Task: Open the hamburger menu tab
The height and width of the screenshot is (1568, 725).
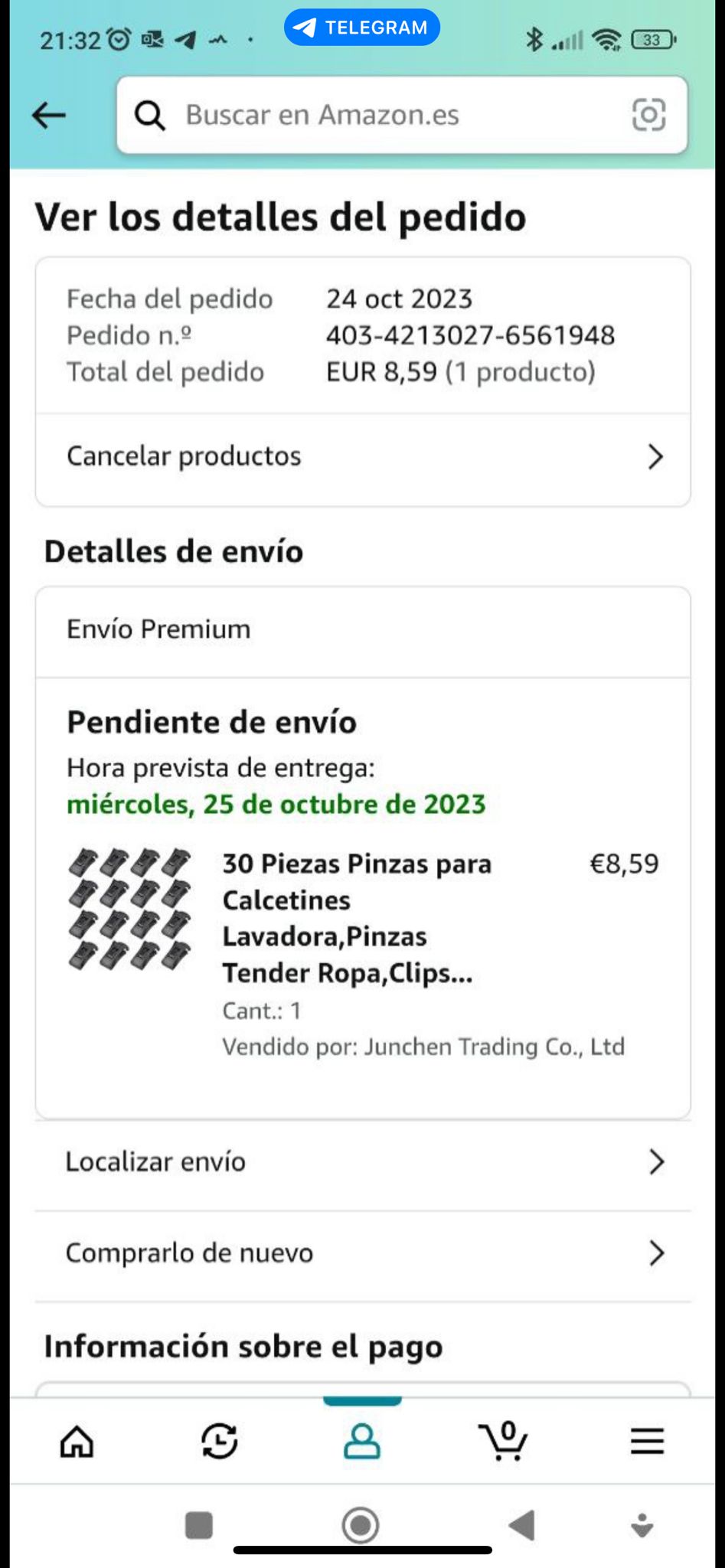Action: 647,1442
